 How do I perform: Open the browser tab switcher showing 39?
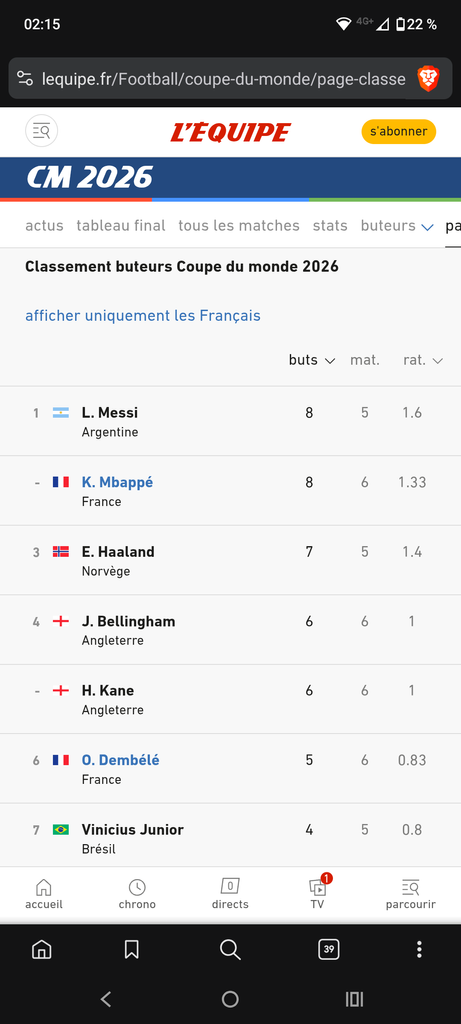(x=328, y=949)
